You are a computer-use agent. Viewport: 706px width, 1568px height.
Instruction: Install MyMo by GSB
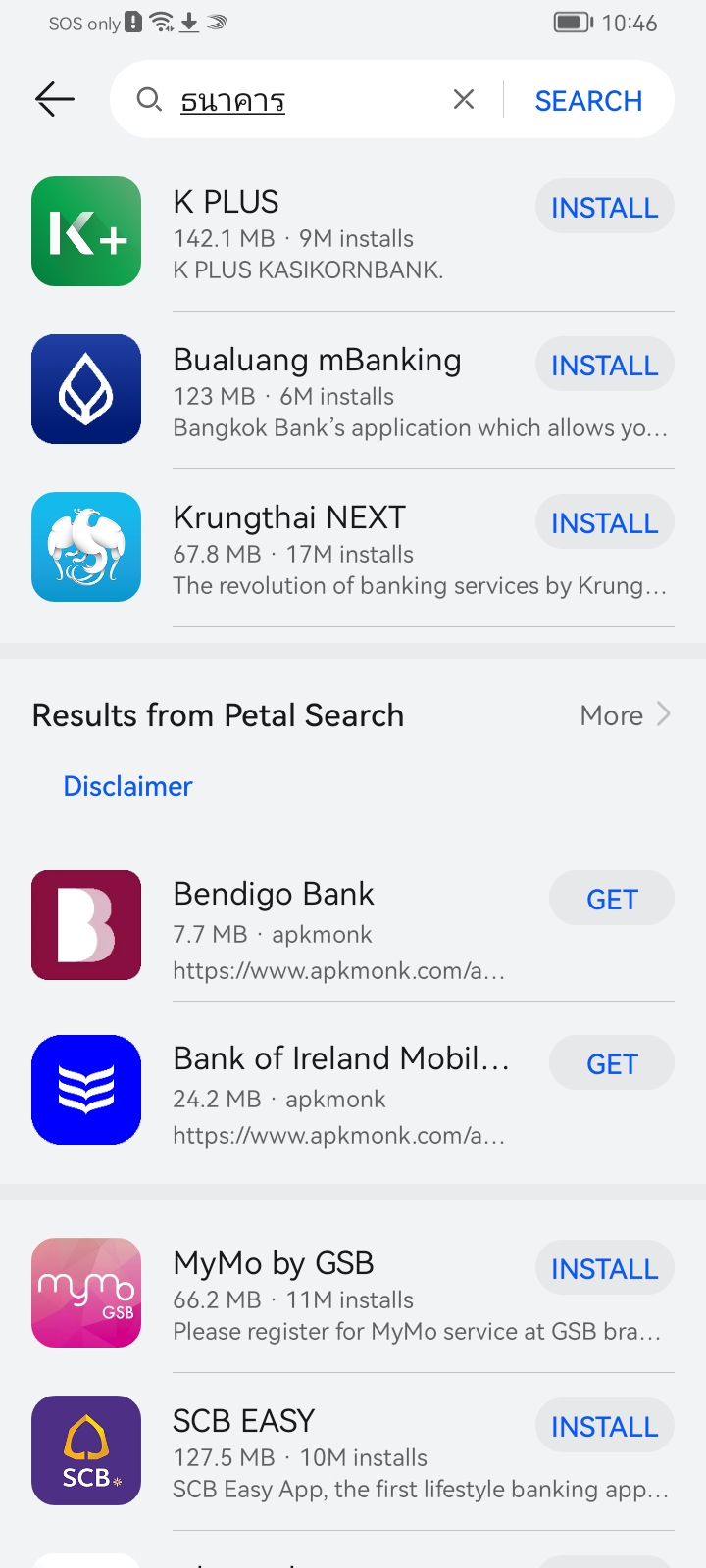coord(604,1268)
